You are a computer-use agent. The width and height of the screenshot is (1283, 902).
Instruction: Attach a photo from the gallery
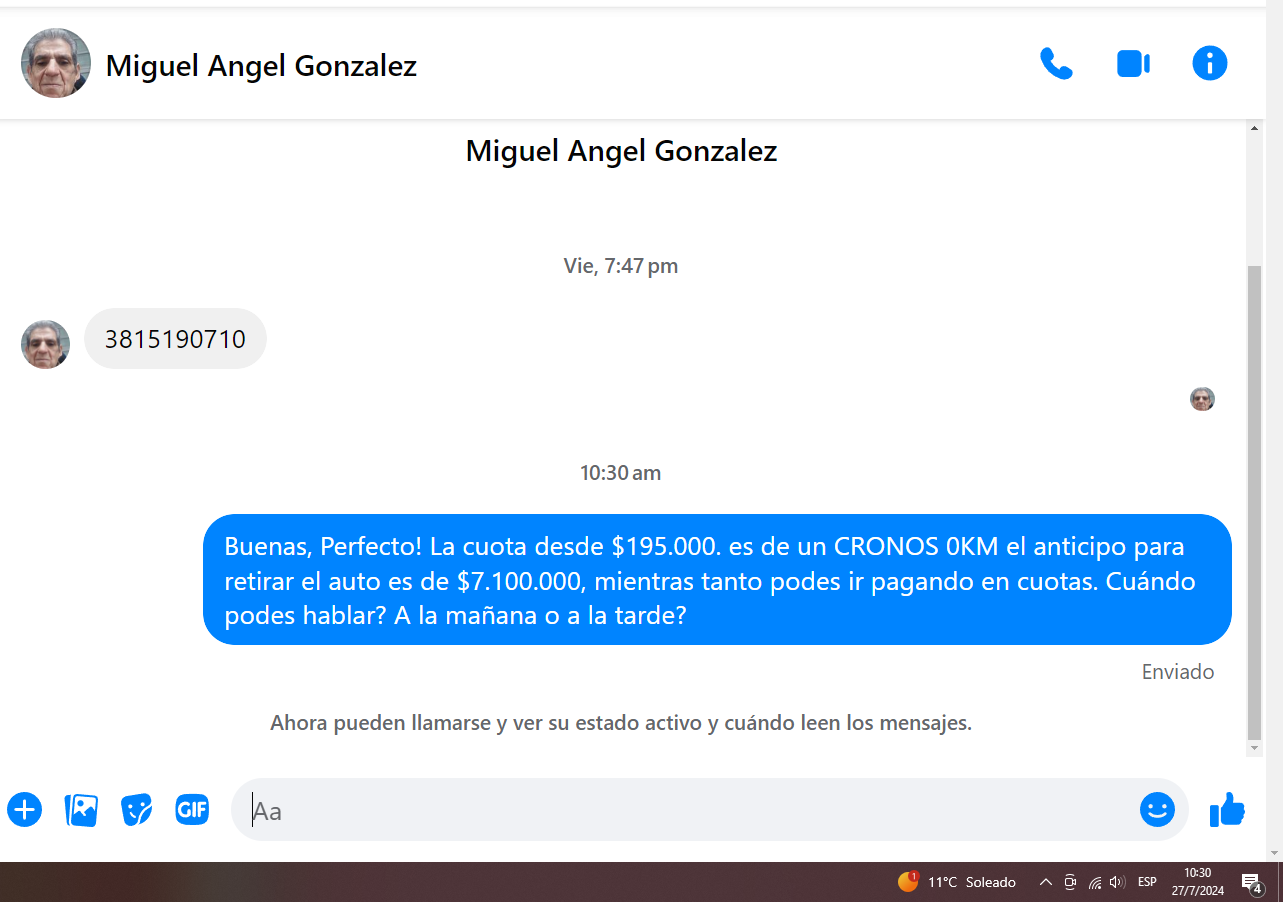click(x=81, y=809)
